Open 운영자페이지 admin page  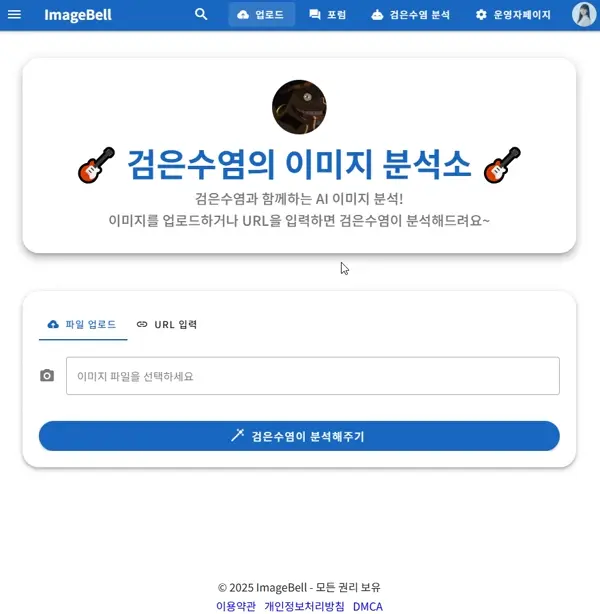point(513,15)
